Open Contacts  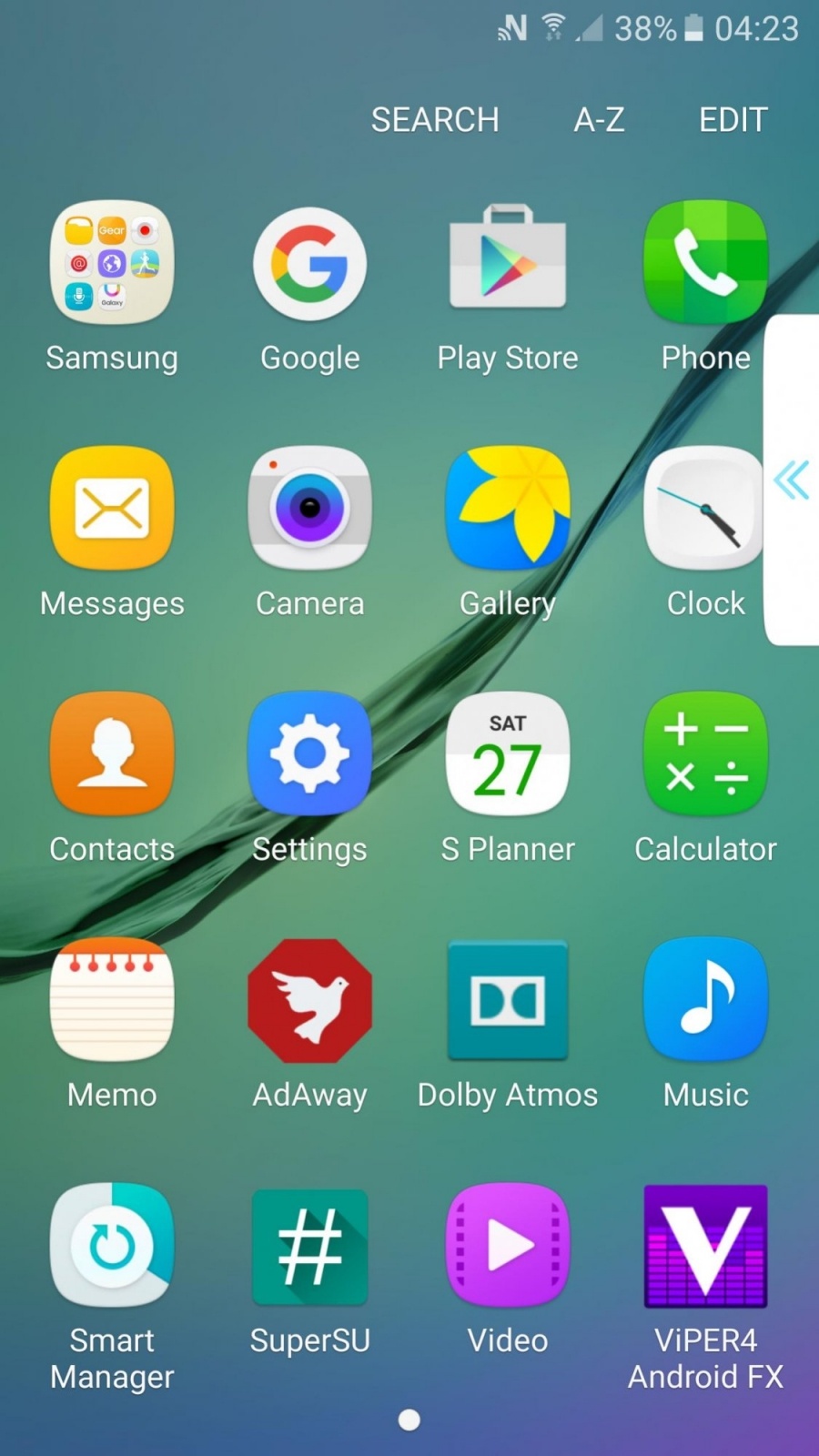click(112, 755)
